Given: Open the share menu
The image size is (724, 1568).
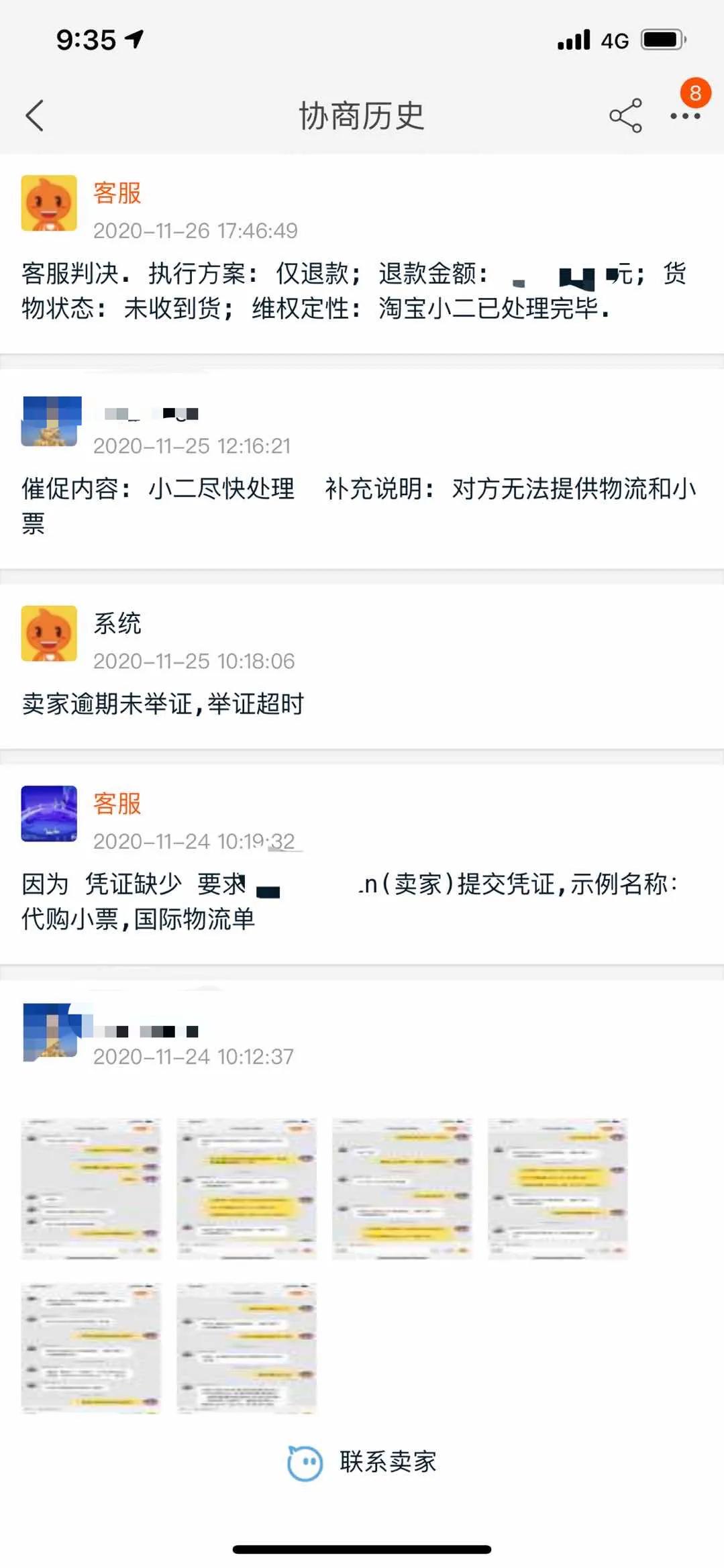Looking at the screenshot, I should 625,116.
